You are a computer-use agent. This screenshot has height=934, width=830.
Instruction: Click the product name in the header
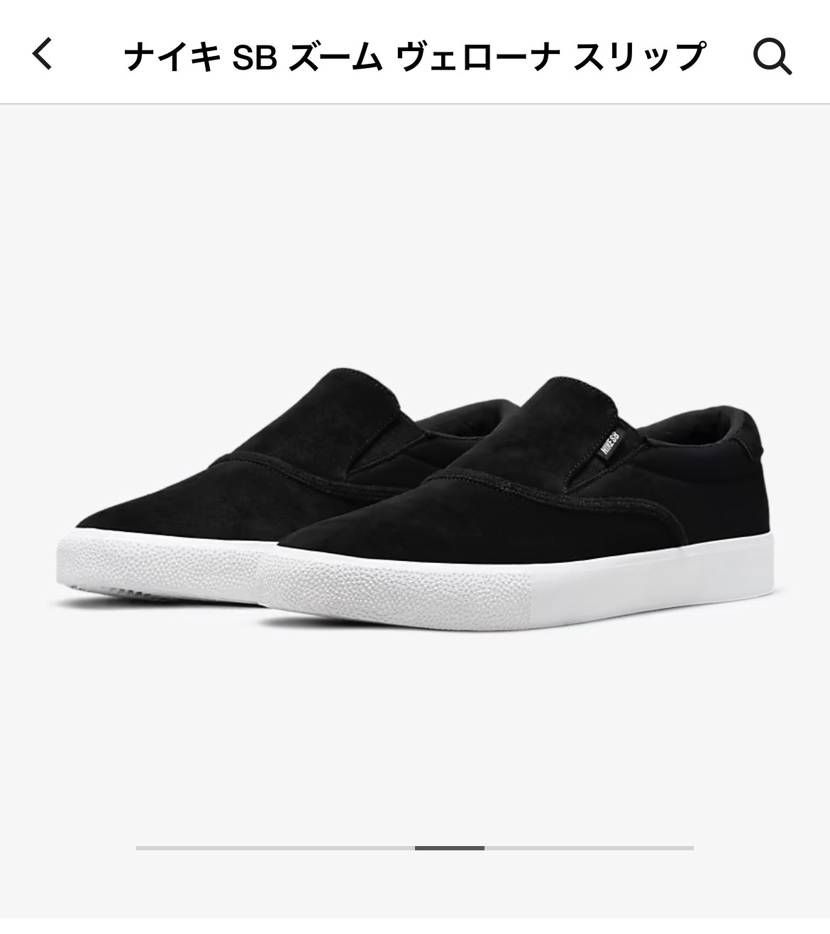pos(415,55)
